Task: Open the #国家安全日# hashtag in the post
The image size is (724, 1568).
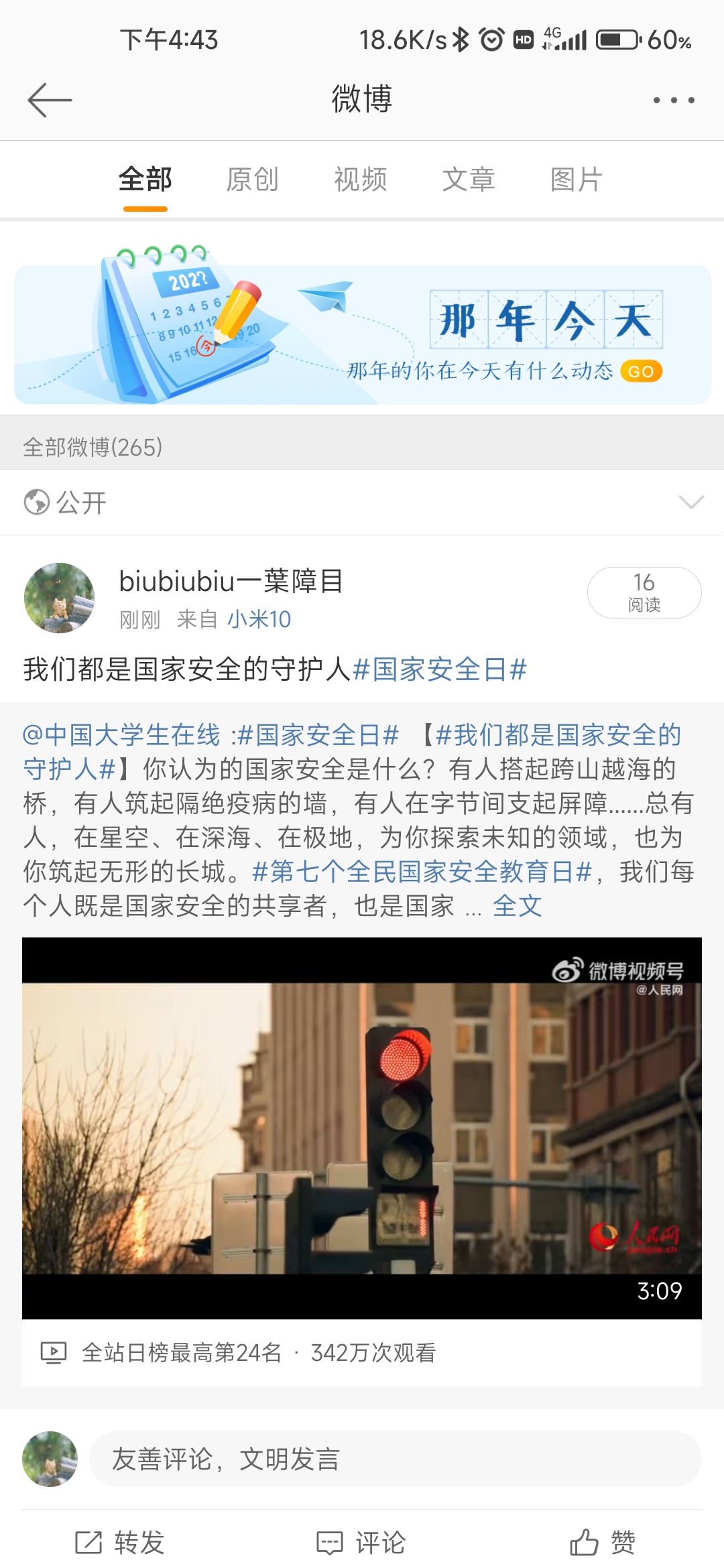Action: (440, 669)
